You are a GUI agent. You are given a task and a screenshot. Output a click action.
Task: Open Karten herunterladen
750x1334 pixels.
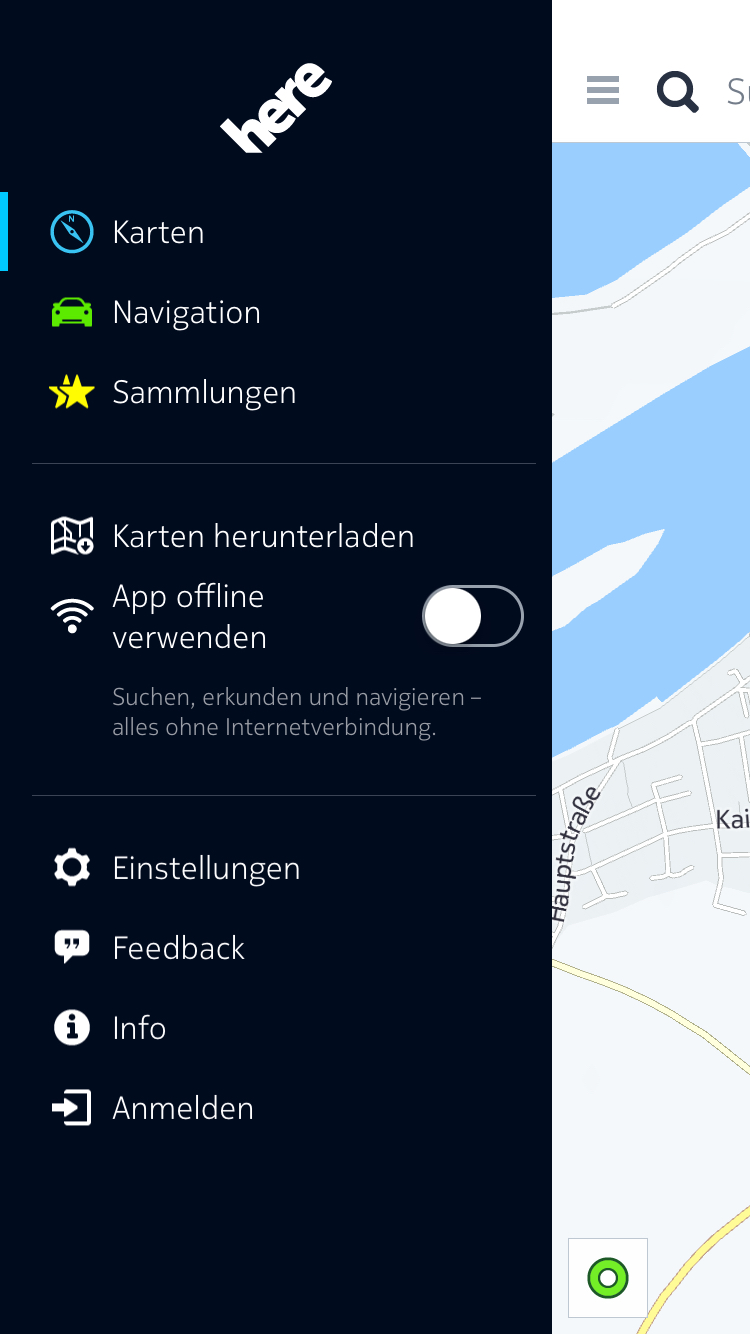tap(276, 536)
